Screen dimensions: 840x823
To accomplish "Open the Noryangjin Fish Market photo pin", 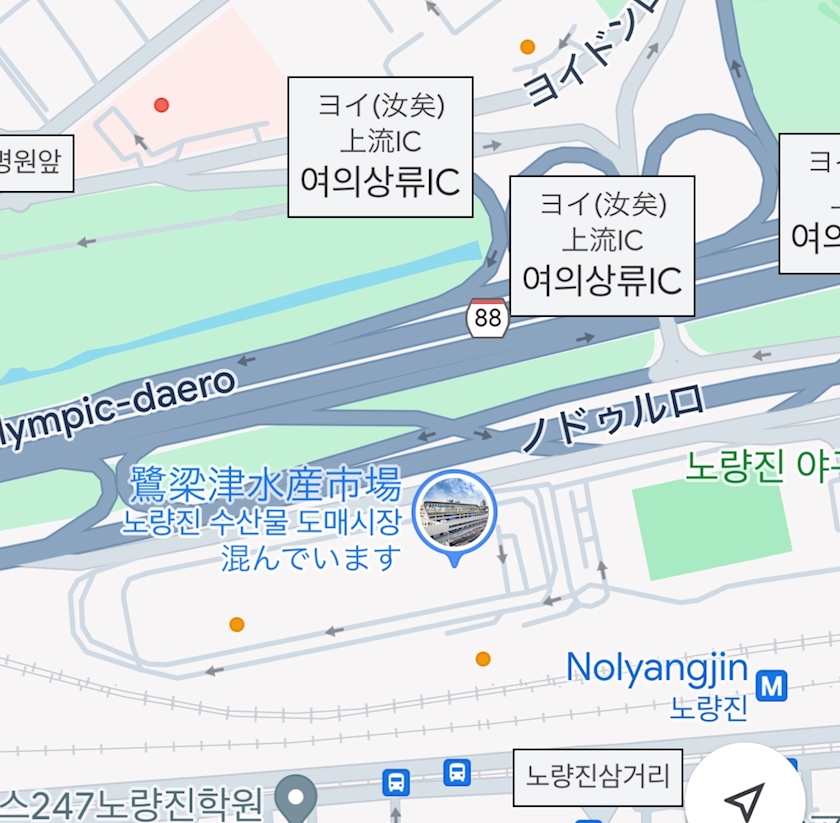I will [454, 517].
